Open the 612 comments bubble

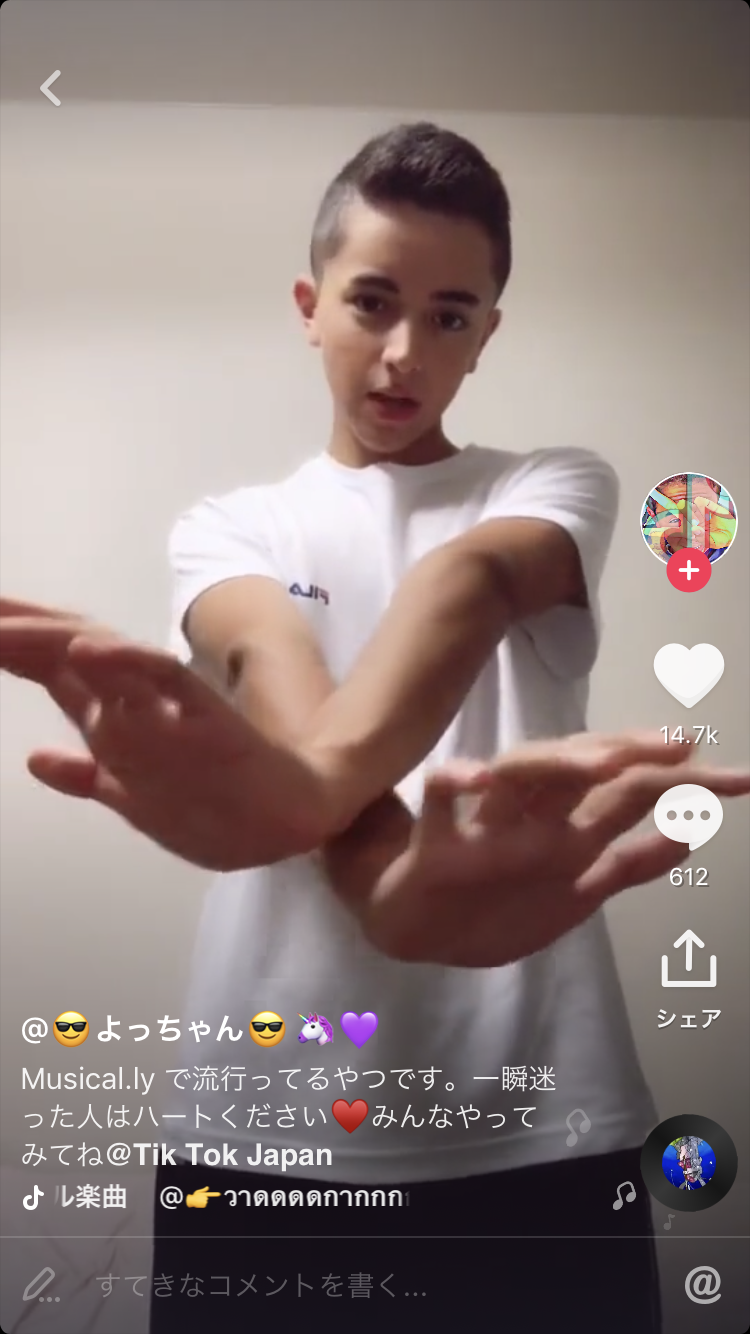pyautogui.click(x=688, y=817)
